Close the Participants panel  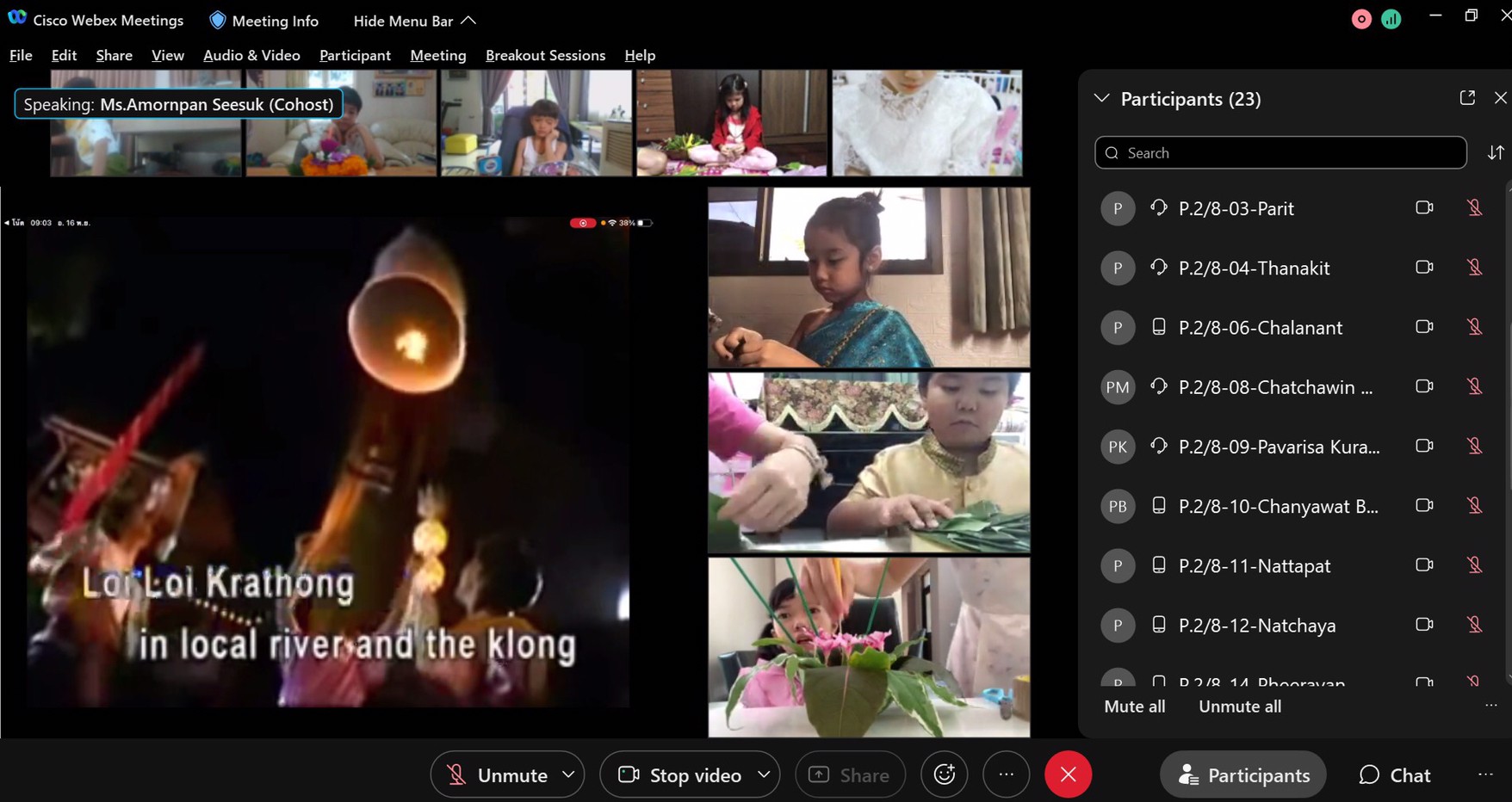pyautogui.click(x=1500, y=98)
